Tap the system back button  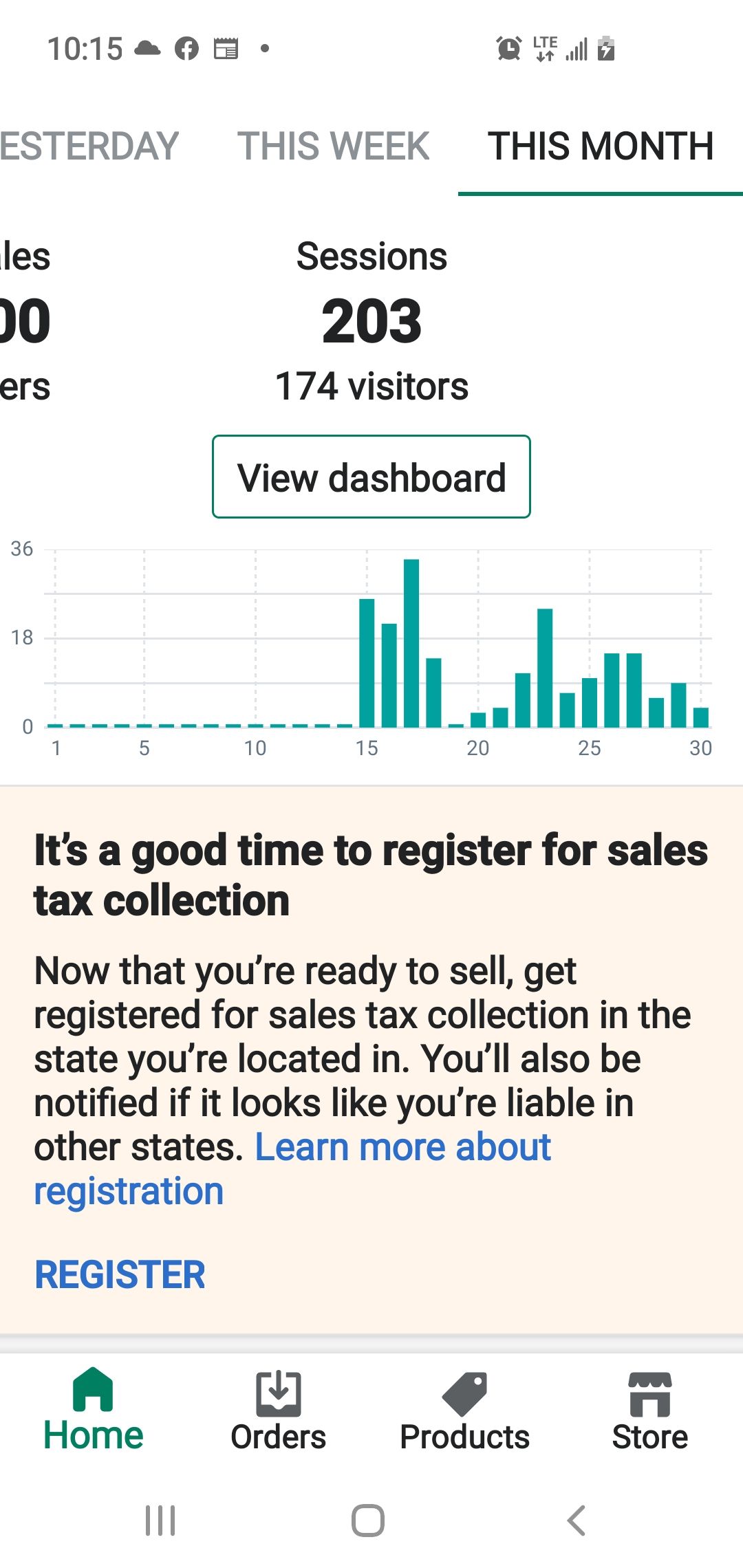click(x=577, y=1520)
